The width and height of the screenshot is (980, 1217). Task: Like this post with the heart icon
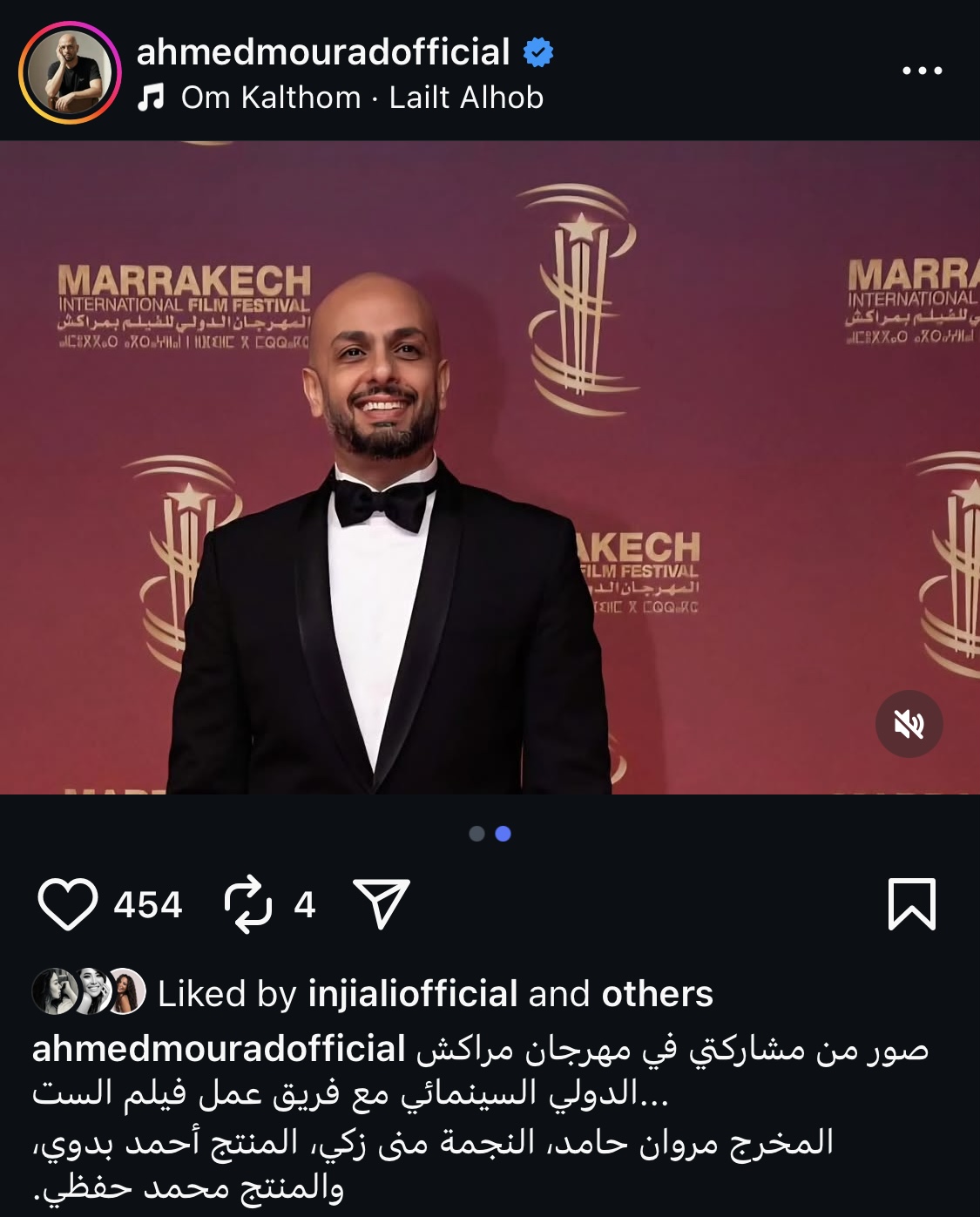click(x=68, y=905)
